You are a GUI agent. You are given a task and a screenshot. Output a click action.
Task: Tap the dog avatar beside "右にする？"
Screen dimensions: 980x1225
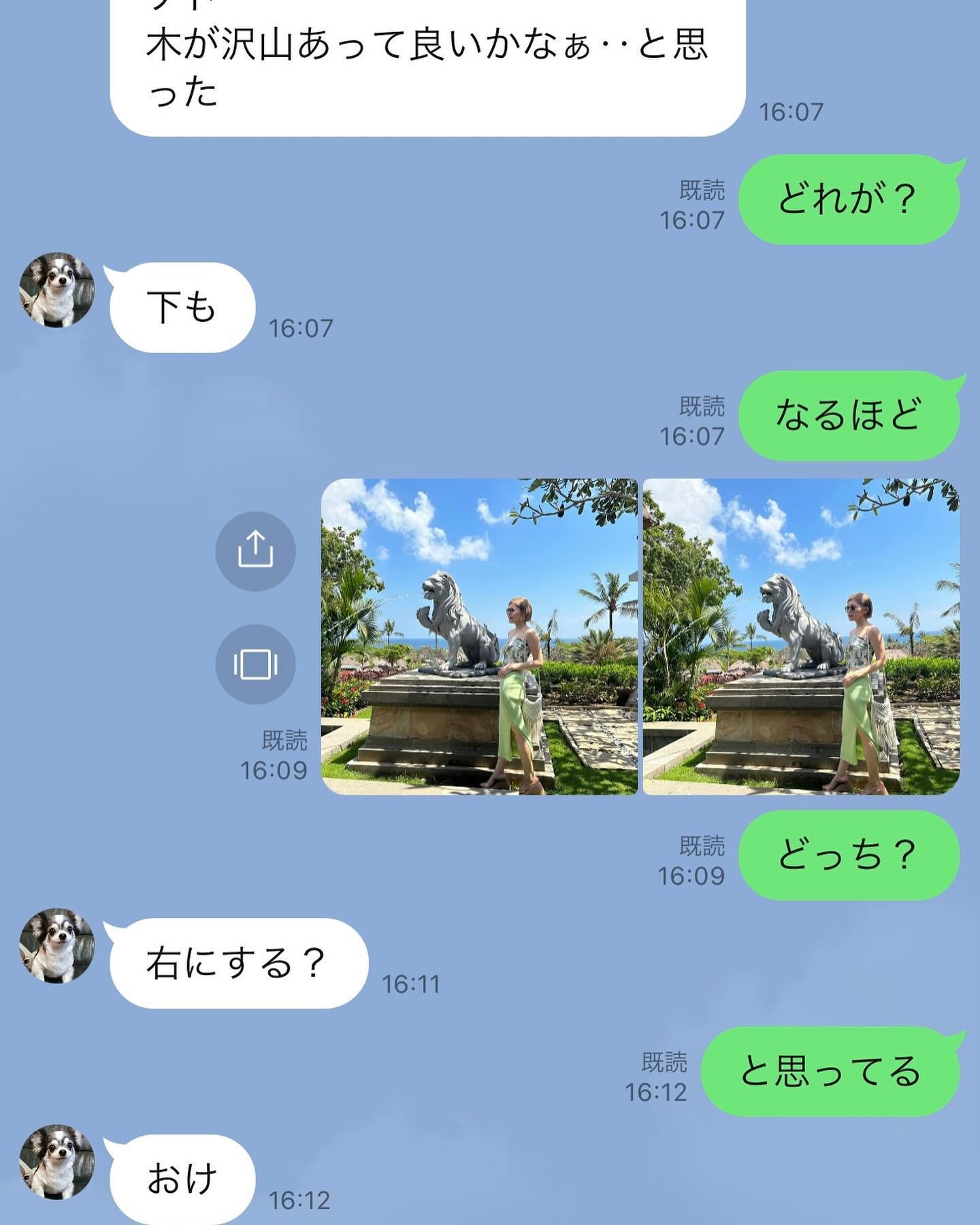click(x=56, y=945)
